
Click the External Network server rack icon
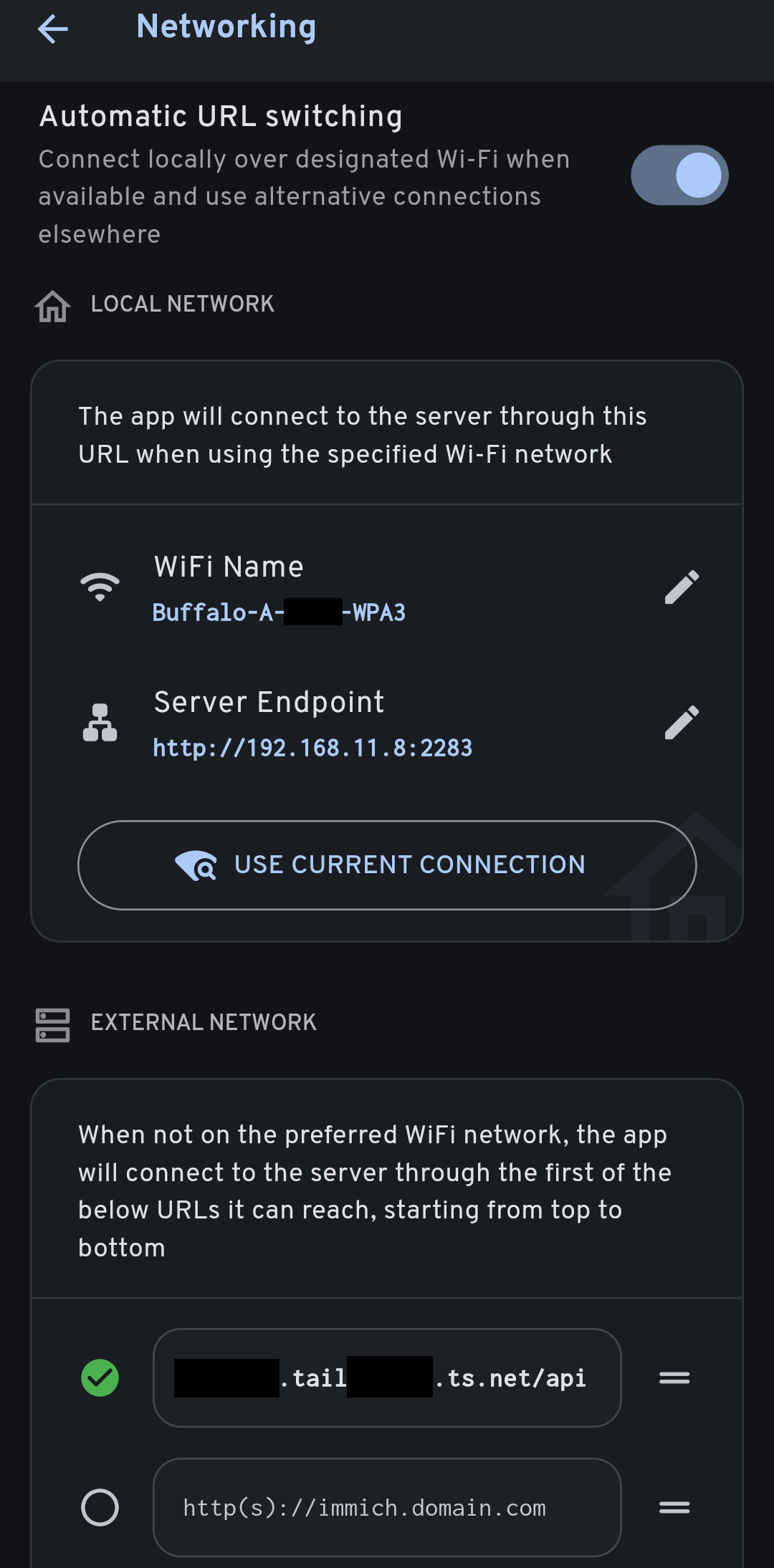pyautogui.click(x=52, y=1023)
